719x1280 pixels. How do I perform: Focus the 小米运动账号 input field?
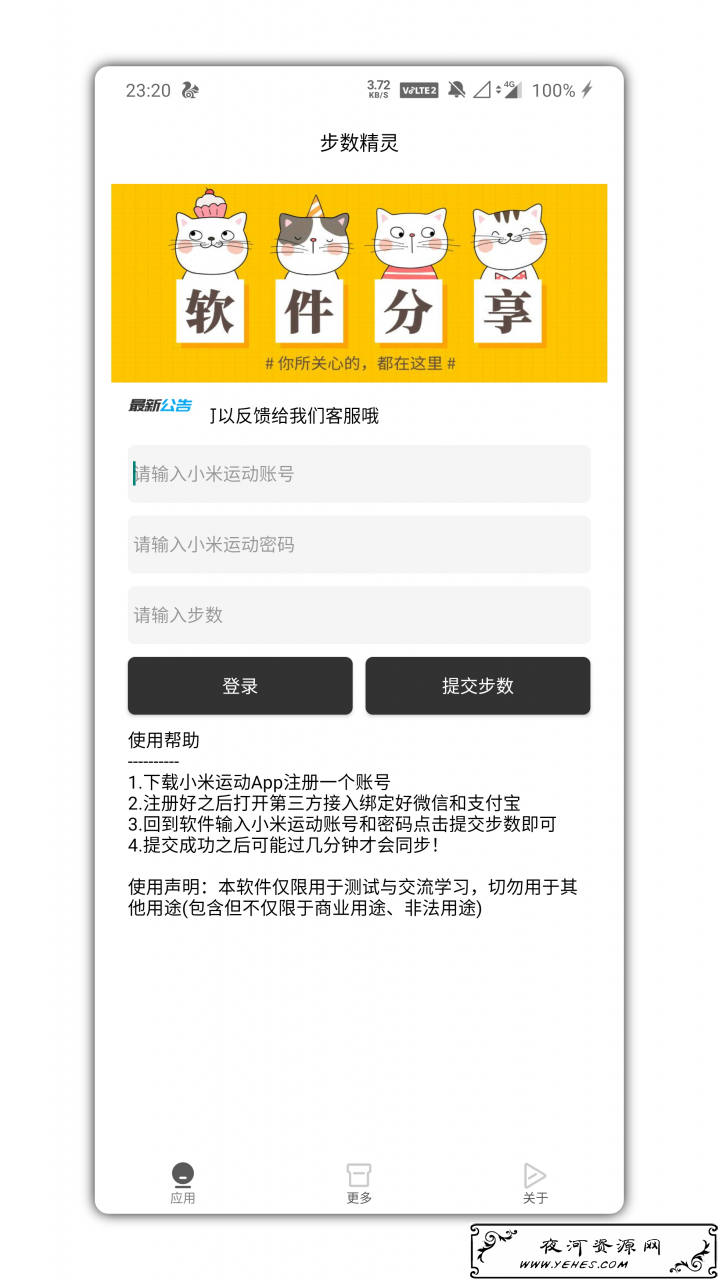pos(359,474)
